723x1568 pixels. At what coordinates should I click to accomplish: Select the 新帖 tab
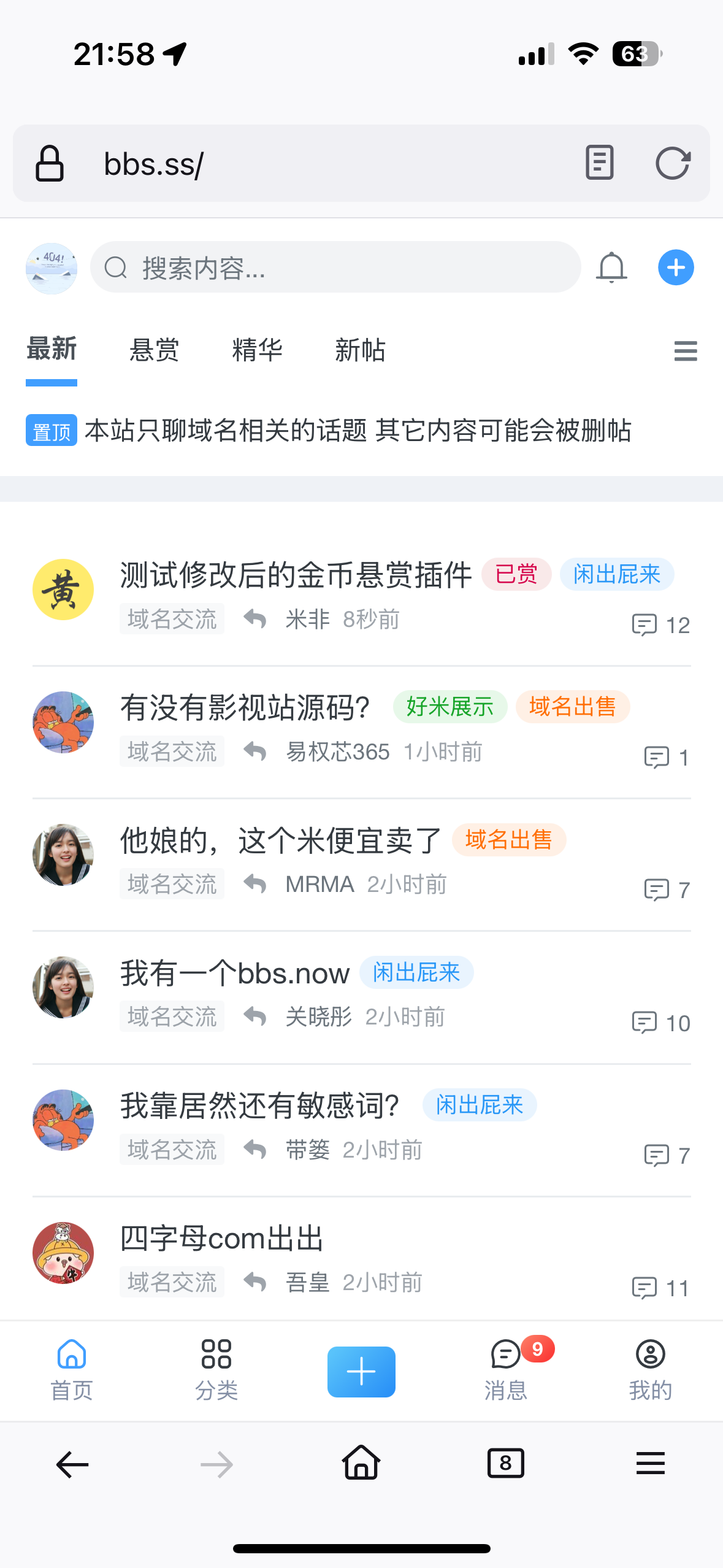pos(360,350)
